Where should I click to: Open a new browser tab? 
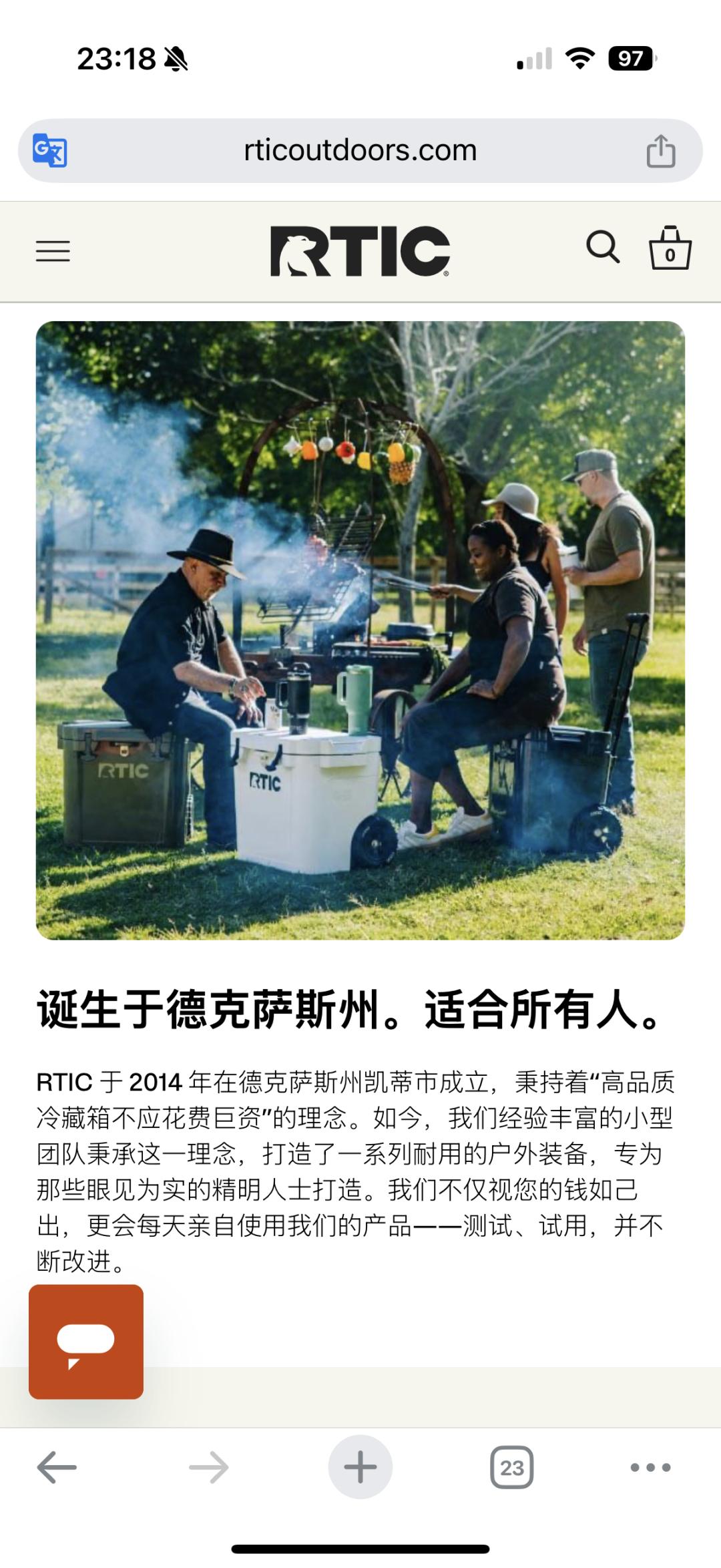[x=360, y=1467]
